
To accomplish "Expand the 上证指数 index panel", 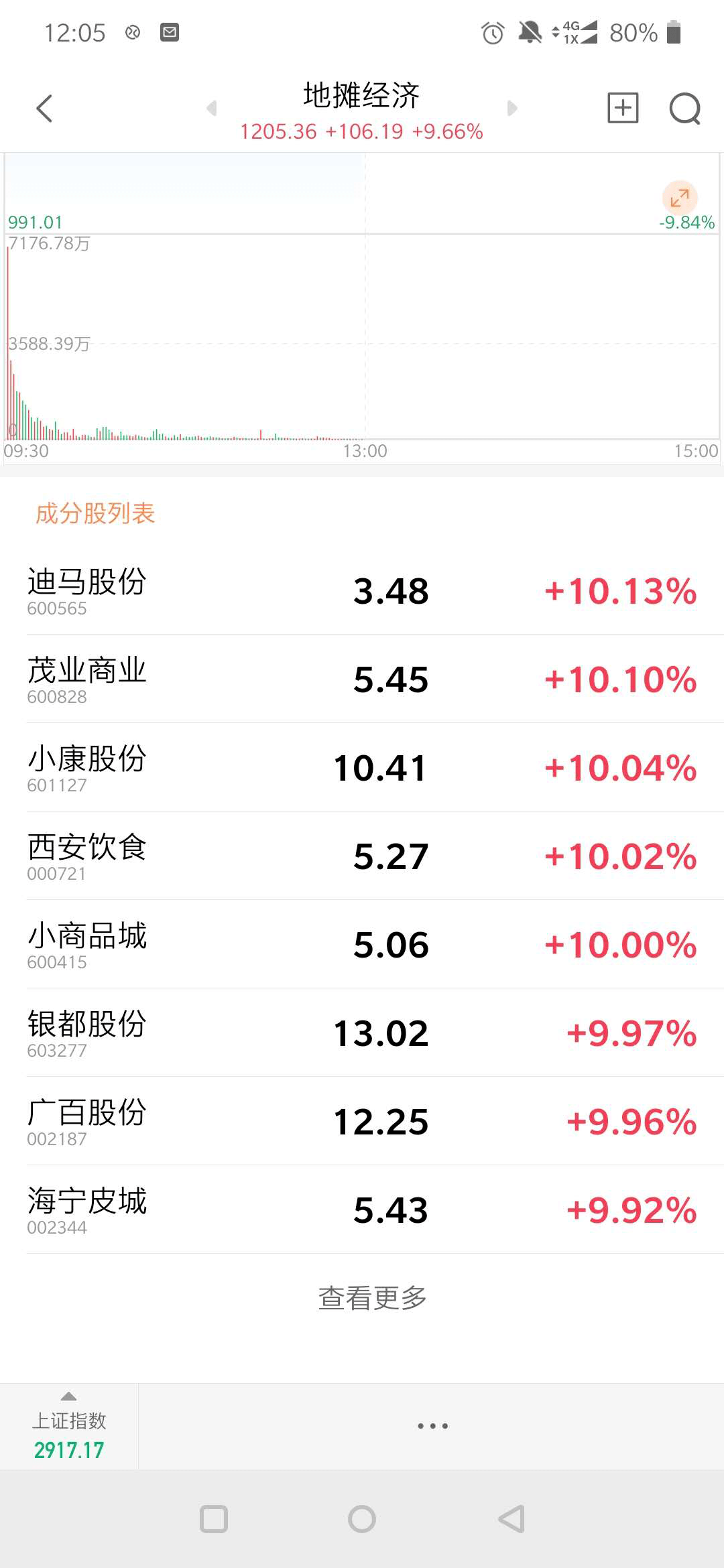I will click(69, 1427).
